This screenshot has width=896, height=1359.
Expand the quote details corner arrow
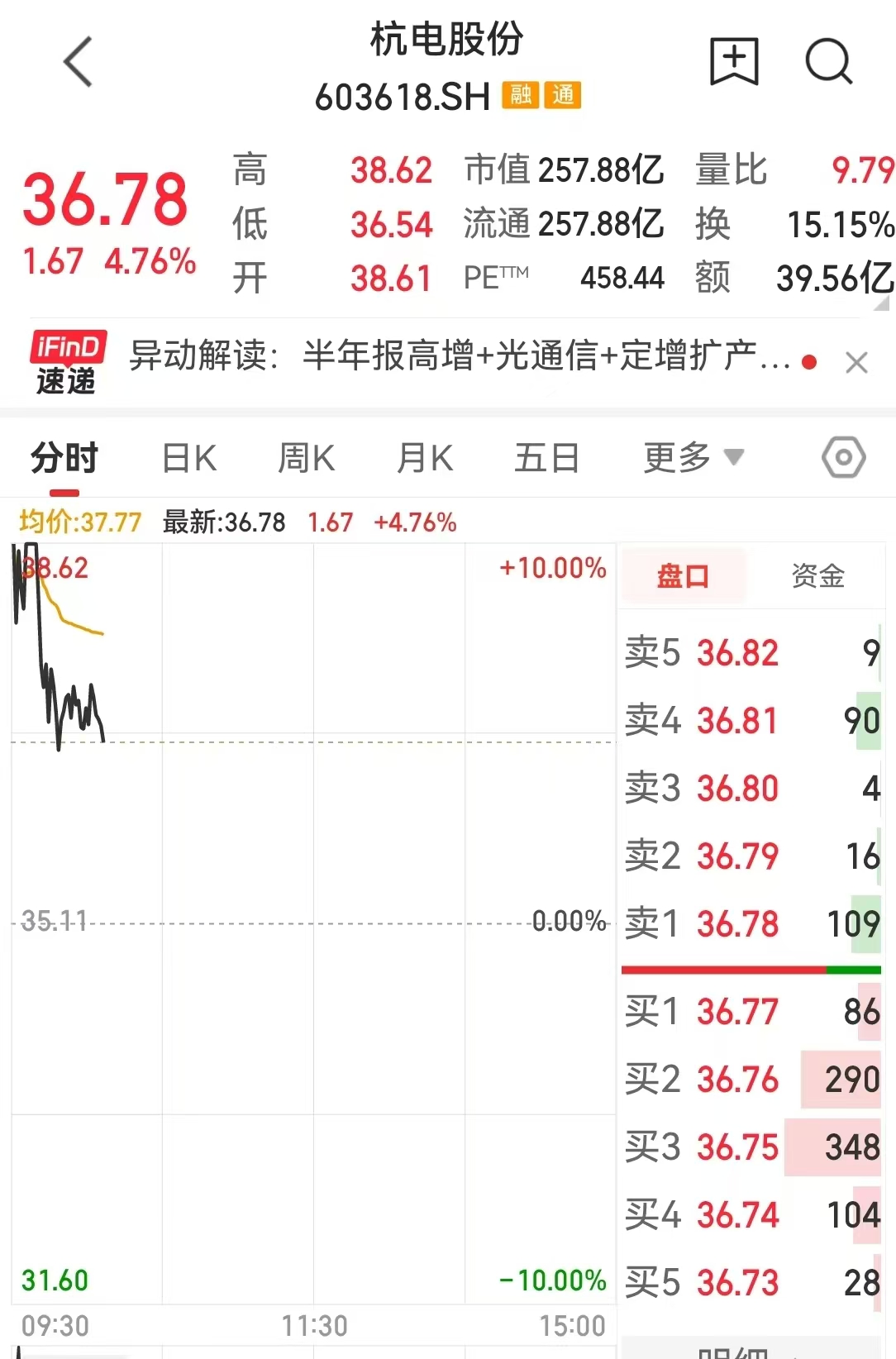point(881,303)
